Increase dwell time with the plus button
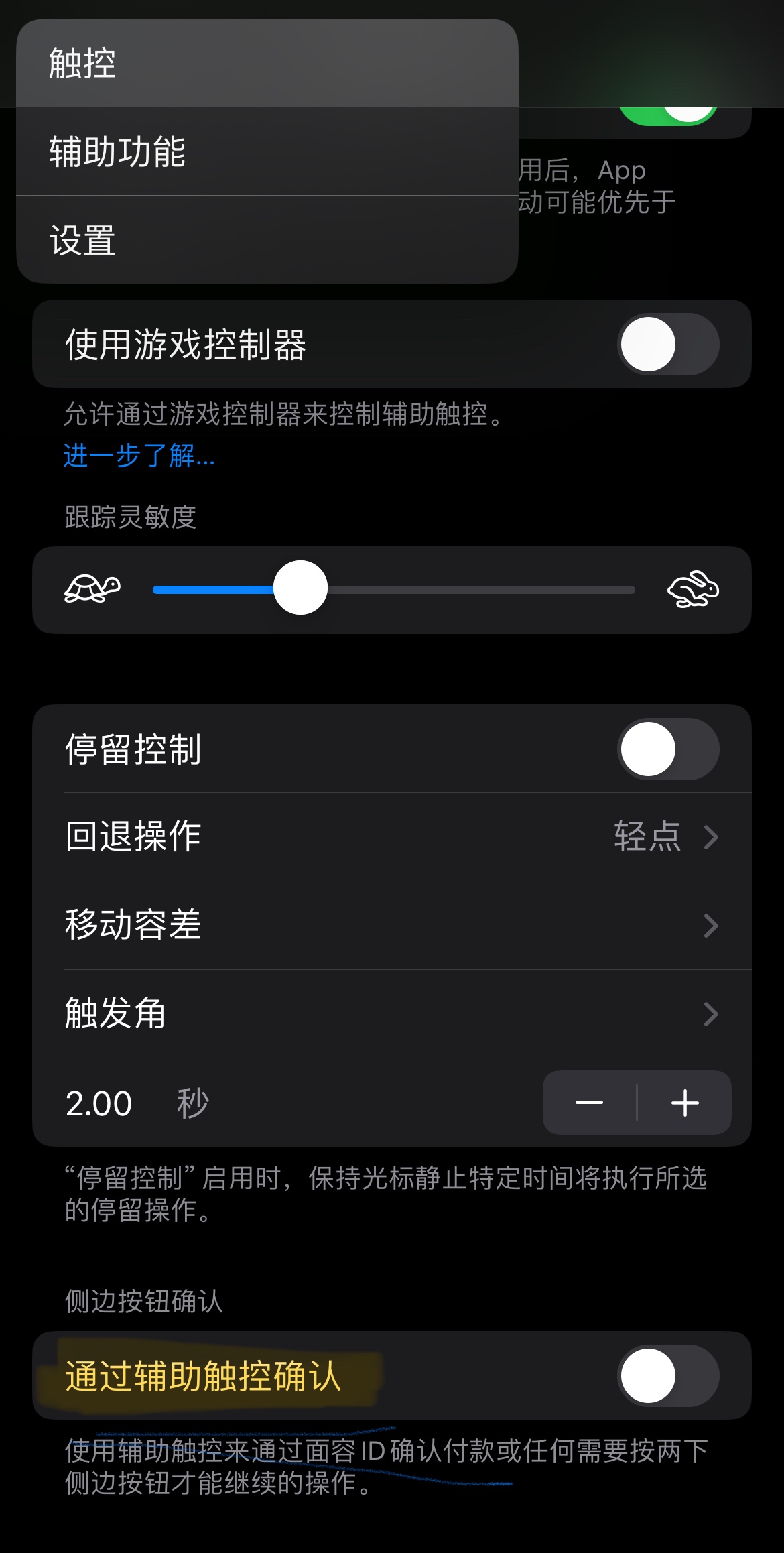Image resolution: width=784 pixels, height=1553 pixels. [685, 1103]
